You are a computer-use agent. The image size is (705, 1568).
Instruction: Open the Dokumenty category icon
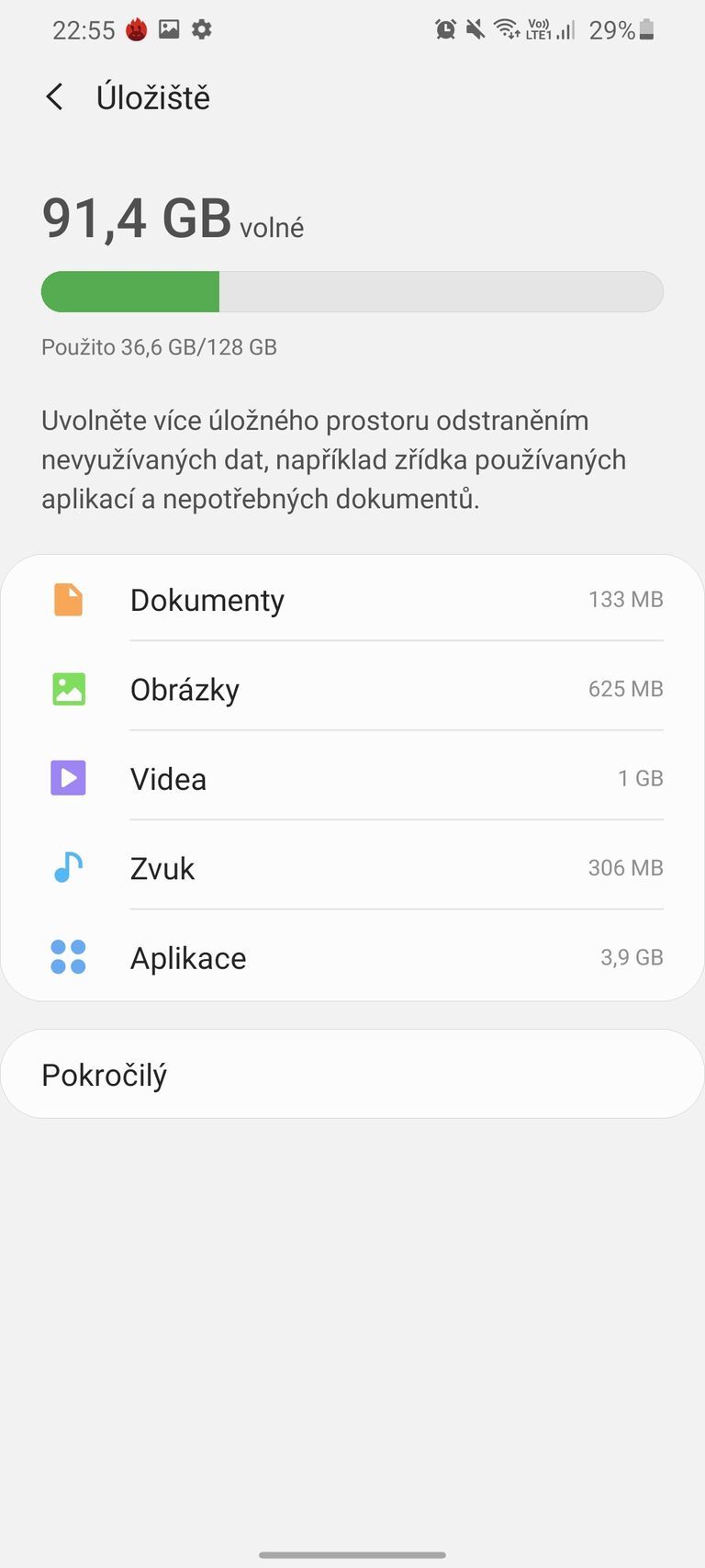point(68,600)
